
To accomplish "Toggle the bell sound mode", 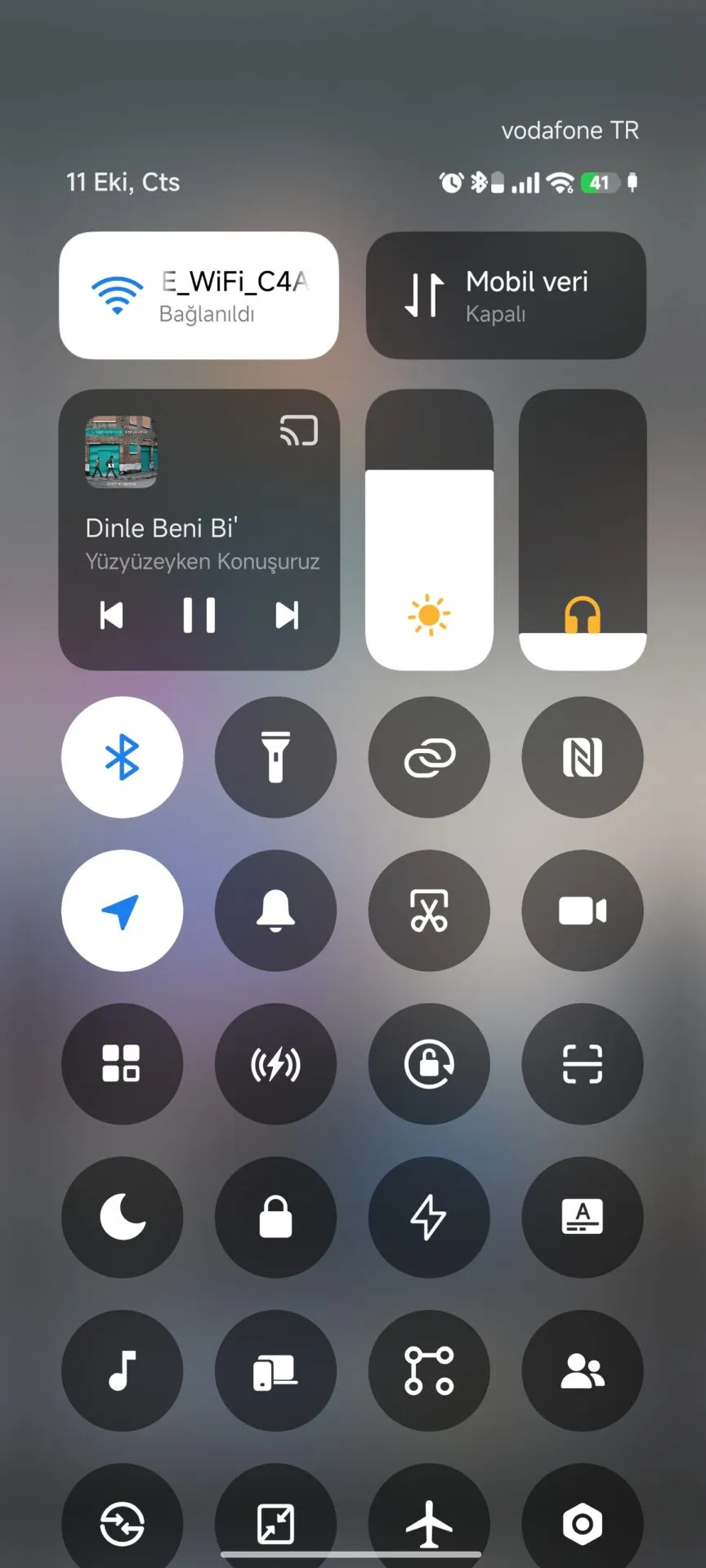I will click(x=275, y=911).
